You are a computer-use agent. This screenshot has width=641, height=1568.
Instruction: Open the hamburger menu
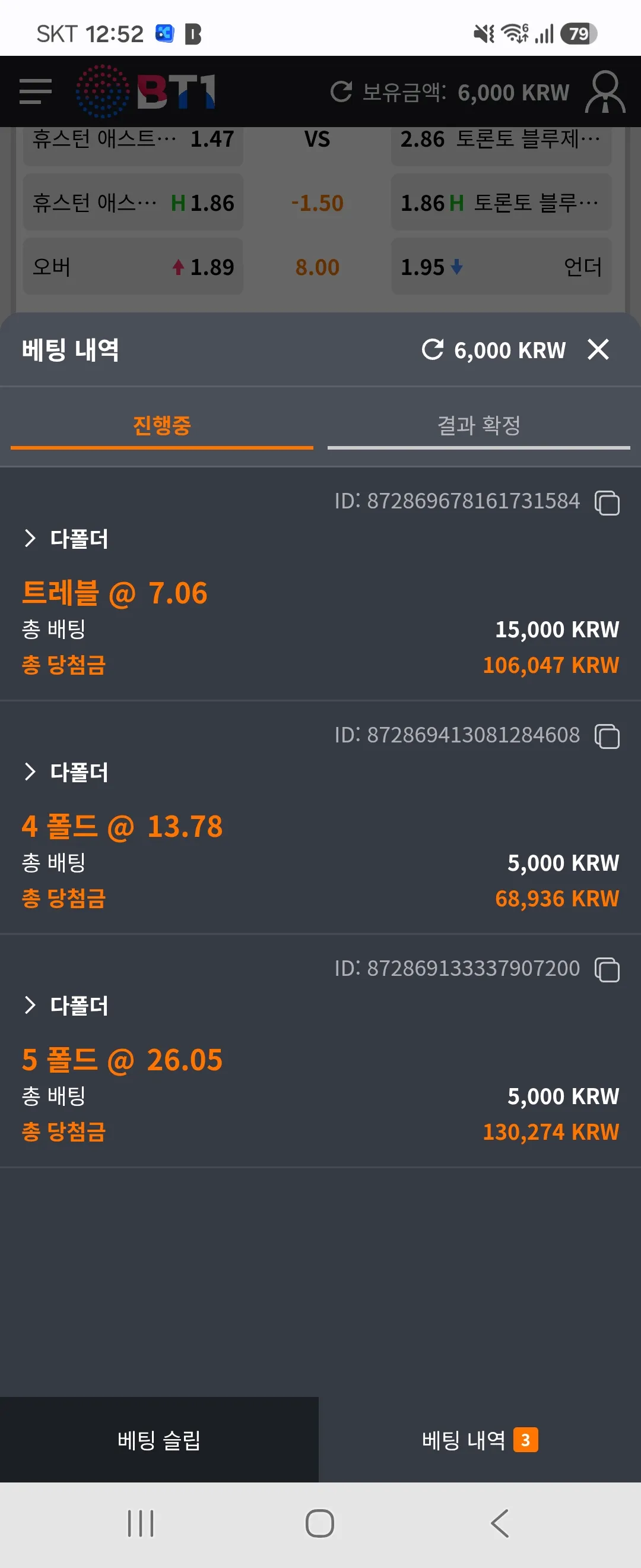coord(35,92)
